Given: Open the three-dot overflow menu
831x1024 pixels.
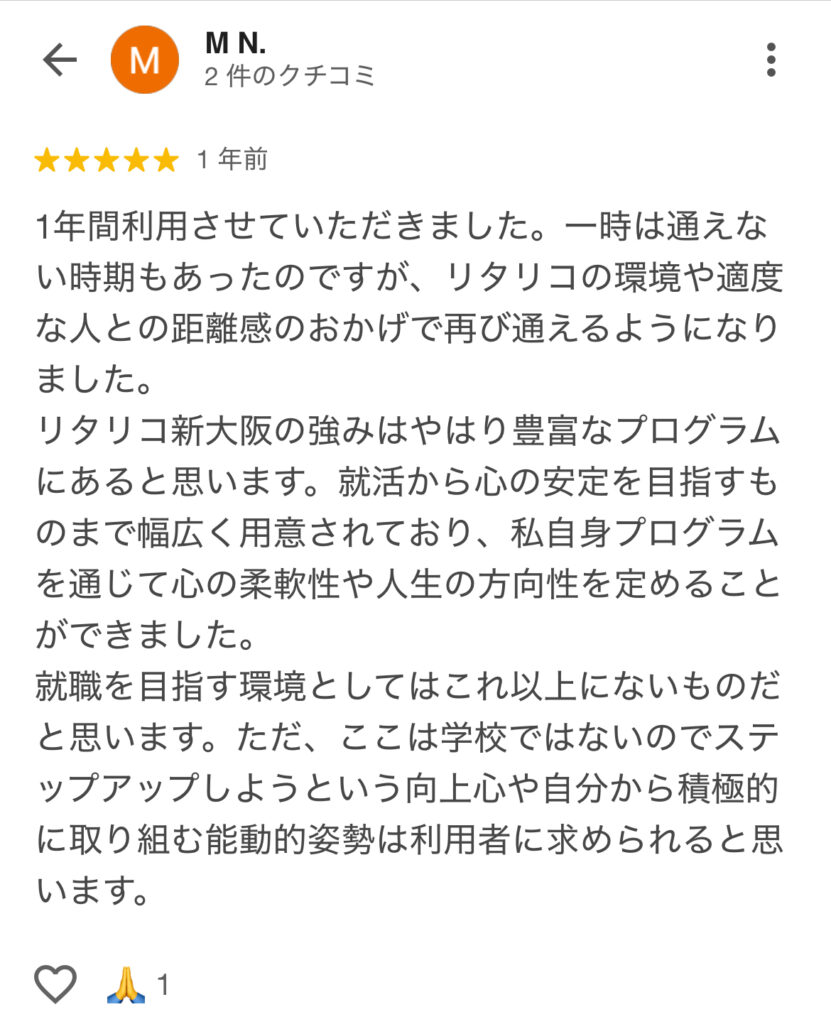Looking at the screenshot, I should (770, 60).
